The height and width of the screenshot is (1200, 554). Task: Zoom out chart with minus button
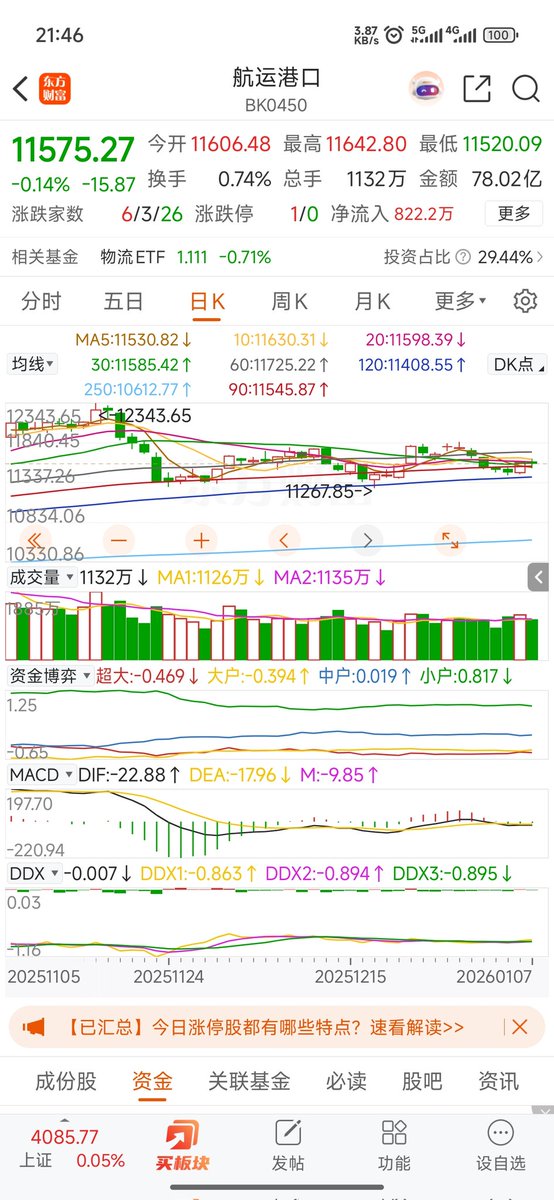pyautogui.click(x=118, y=540)
